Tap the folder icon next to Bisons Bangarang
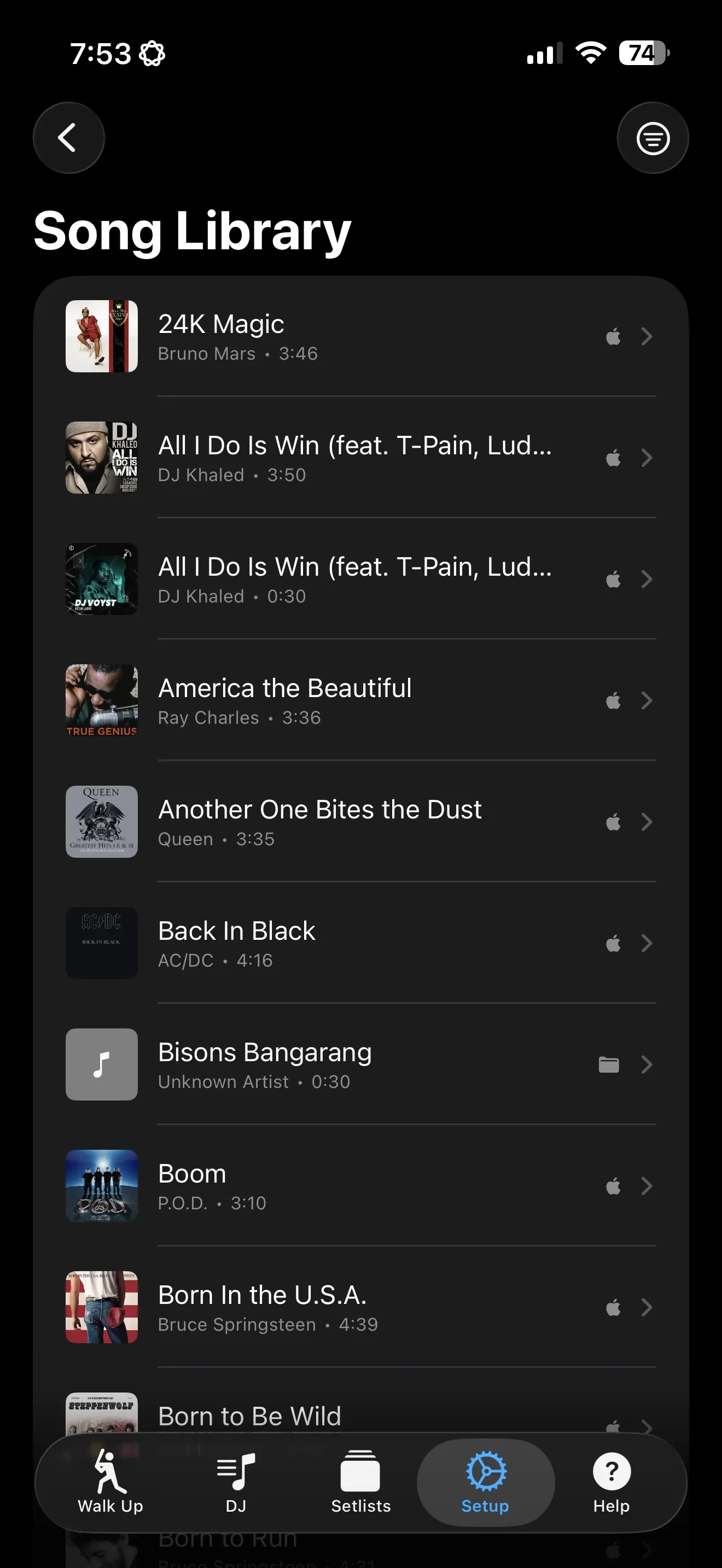This screenshot has height=1568, width=722. point(608,1064)
